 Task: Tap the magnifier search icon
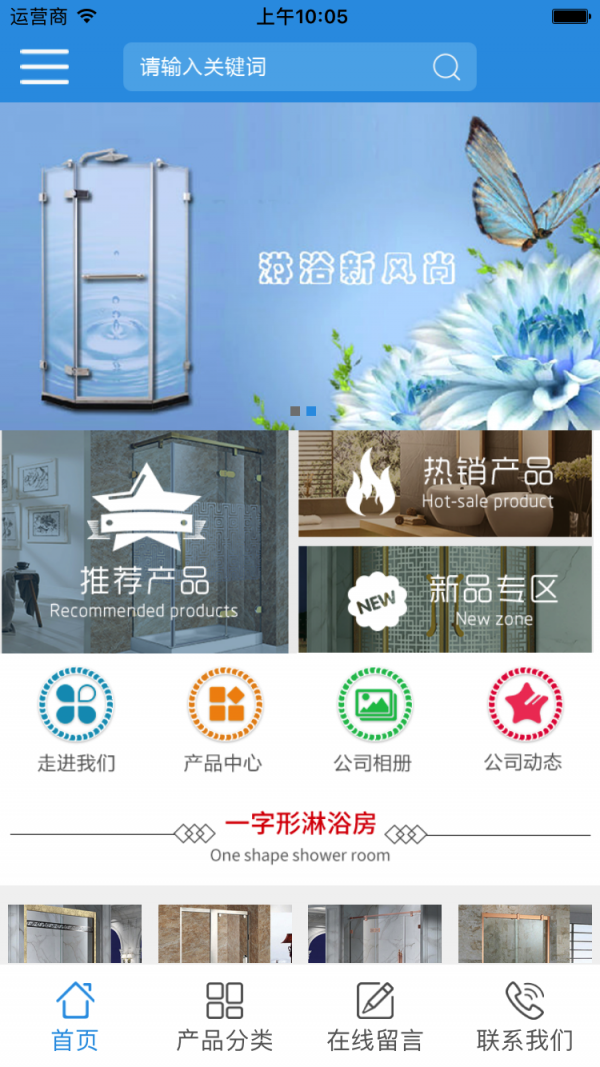coord(446,67)
